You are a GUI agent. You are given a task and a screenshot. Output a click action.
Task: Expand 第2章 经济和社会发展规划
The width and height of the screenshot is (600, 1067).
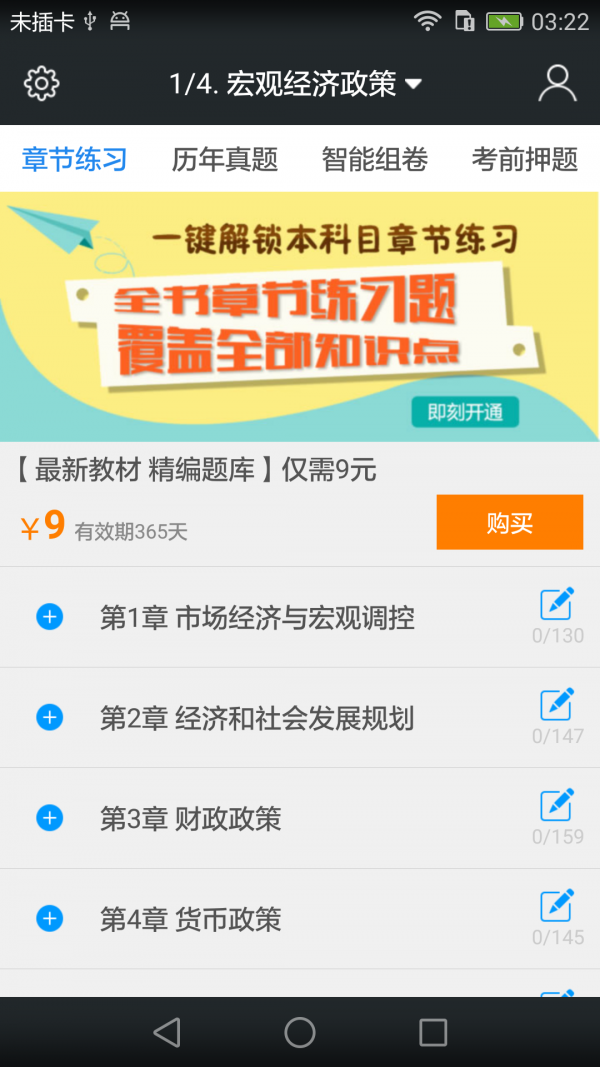click(50, 717)
